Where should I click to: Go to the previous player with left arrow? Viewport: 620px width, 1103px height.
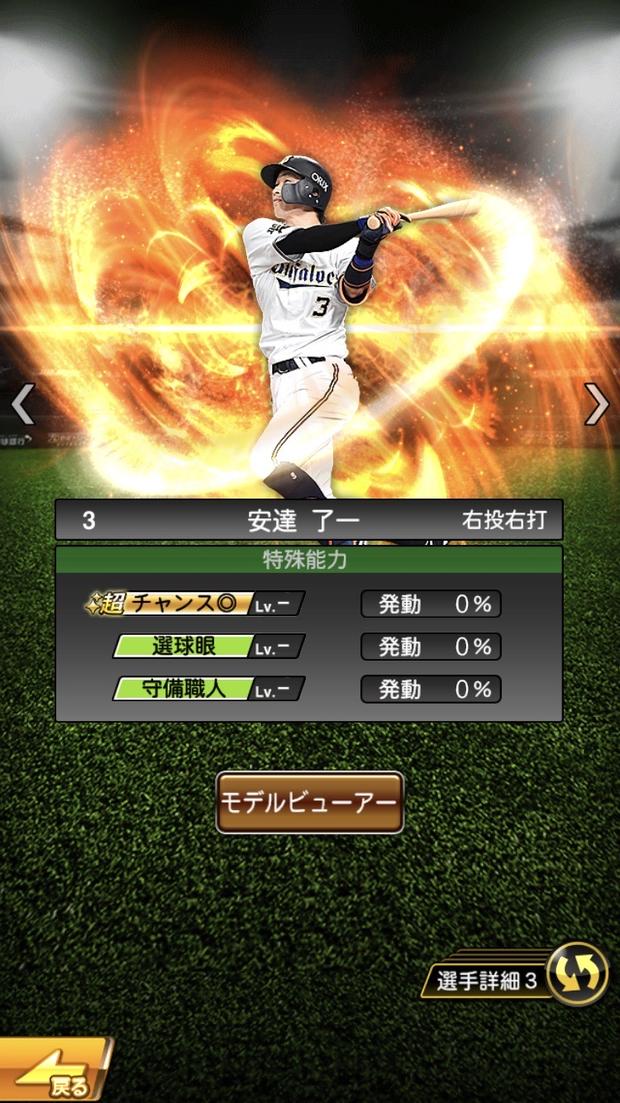[22, 404]
